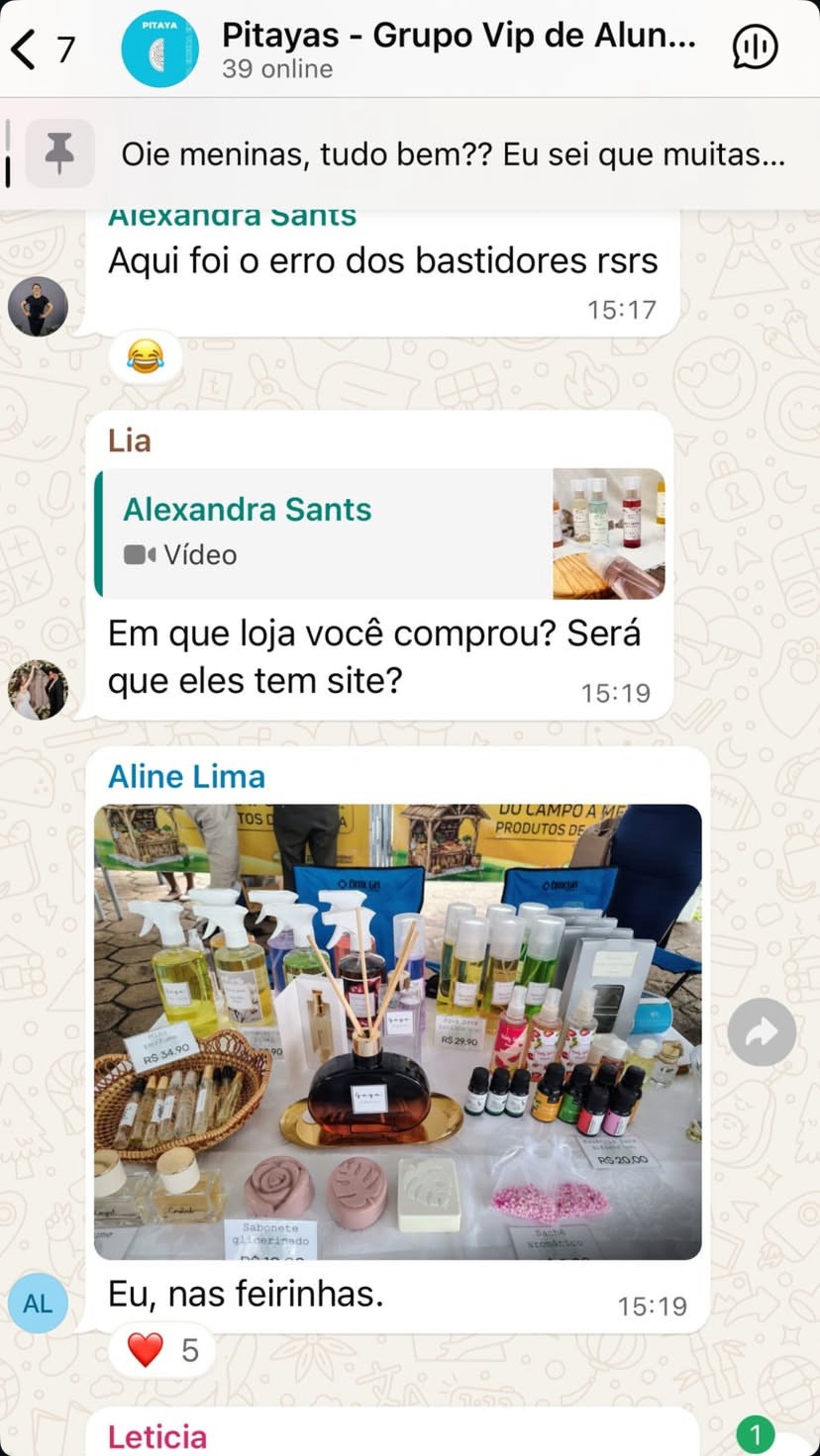The image size is (820, 1456).
Task: View the laughing emoji reaction
Action: (x=145, y=357)
